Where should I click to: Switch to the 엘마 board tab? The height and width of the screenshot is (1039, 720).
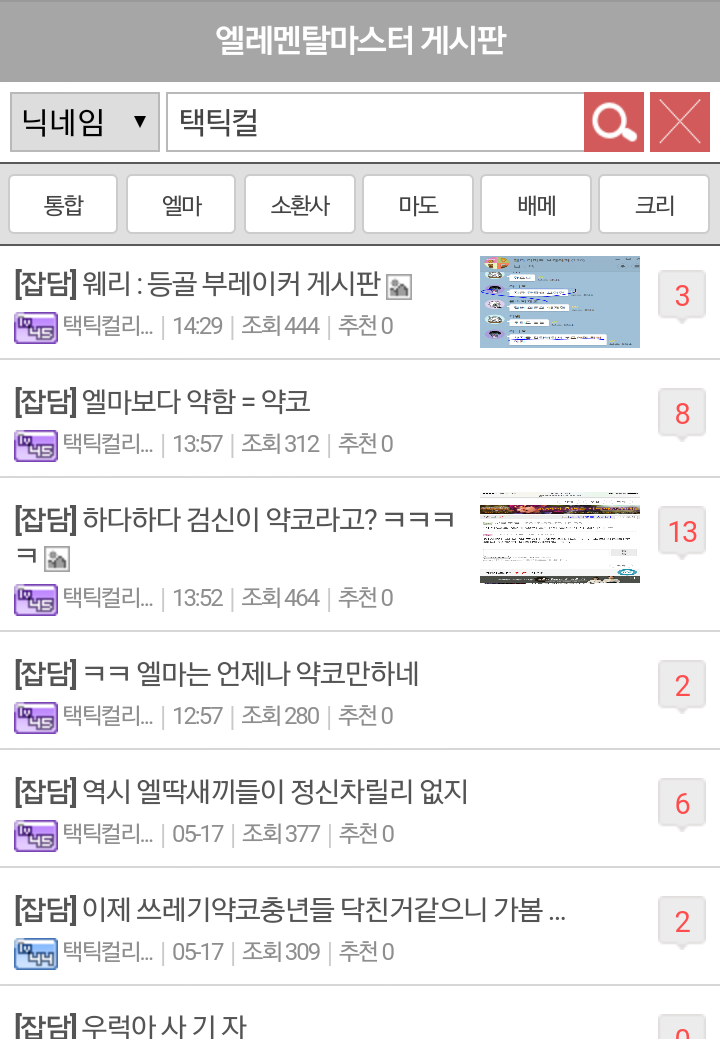(x=181, y=205)
